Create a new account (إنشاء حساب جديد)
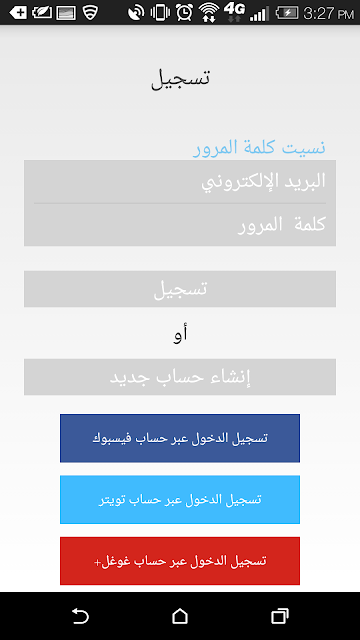 [x=180, y=377]
